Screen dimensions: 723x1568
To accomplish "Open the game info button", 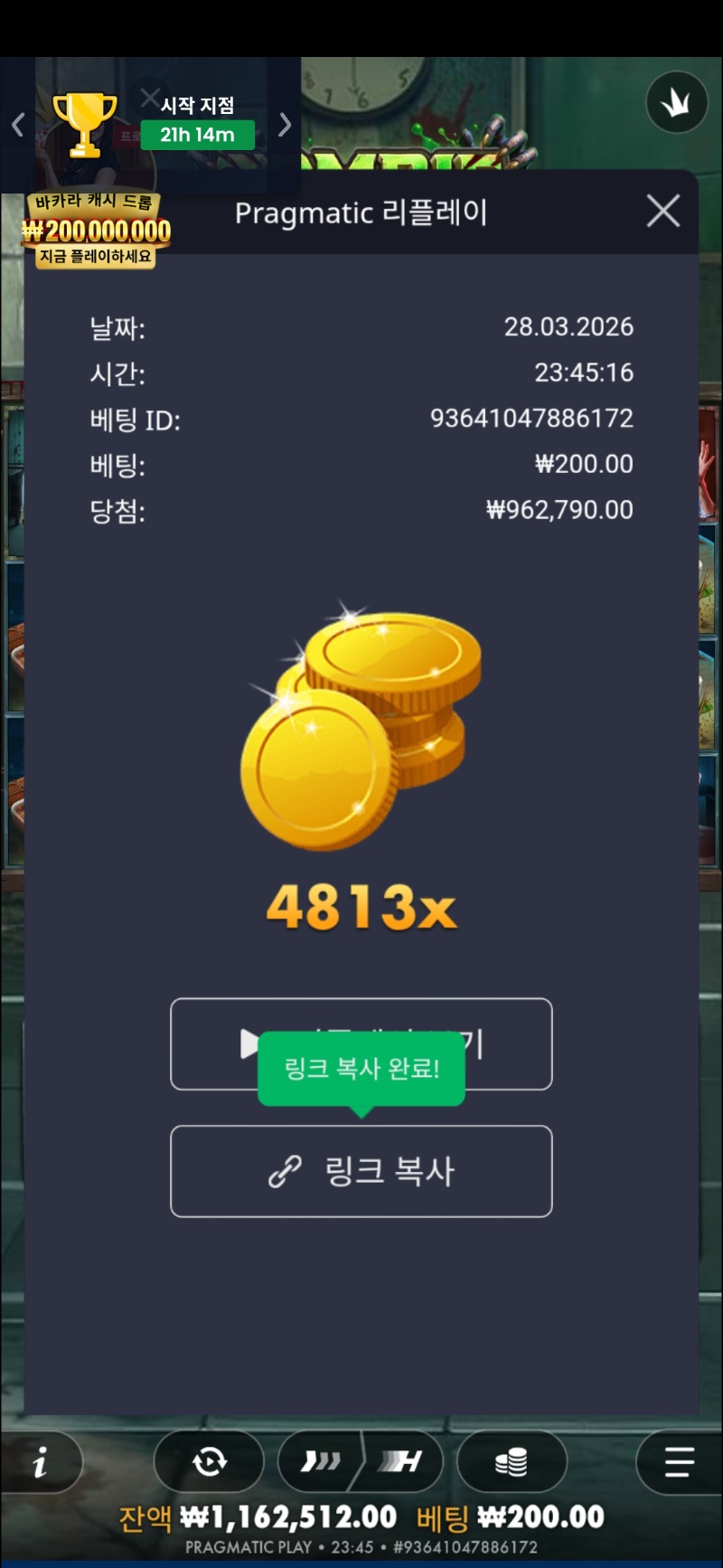I will point(41,1461).
